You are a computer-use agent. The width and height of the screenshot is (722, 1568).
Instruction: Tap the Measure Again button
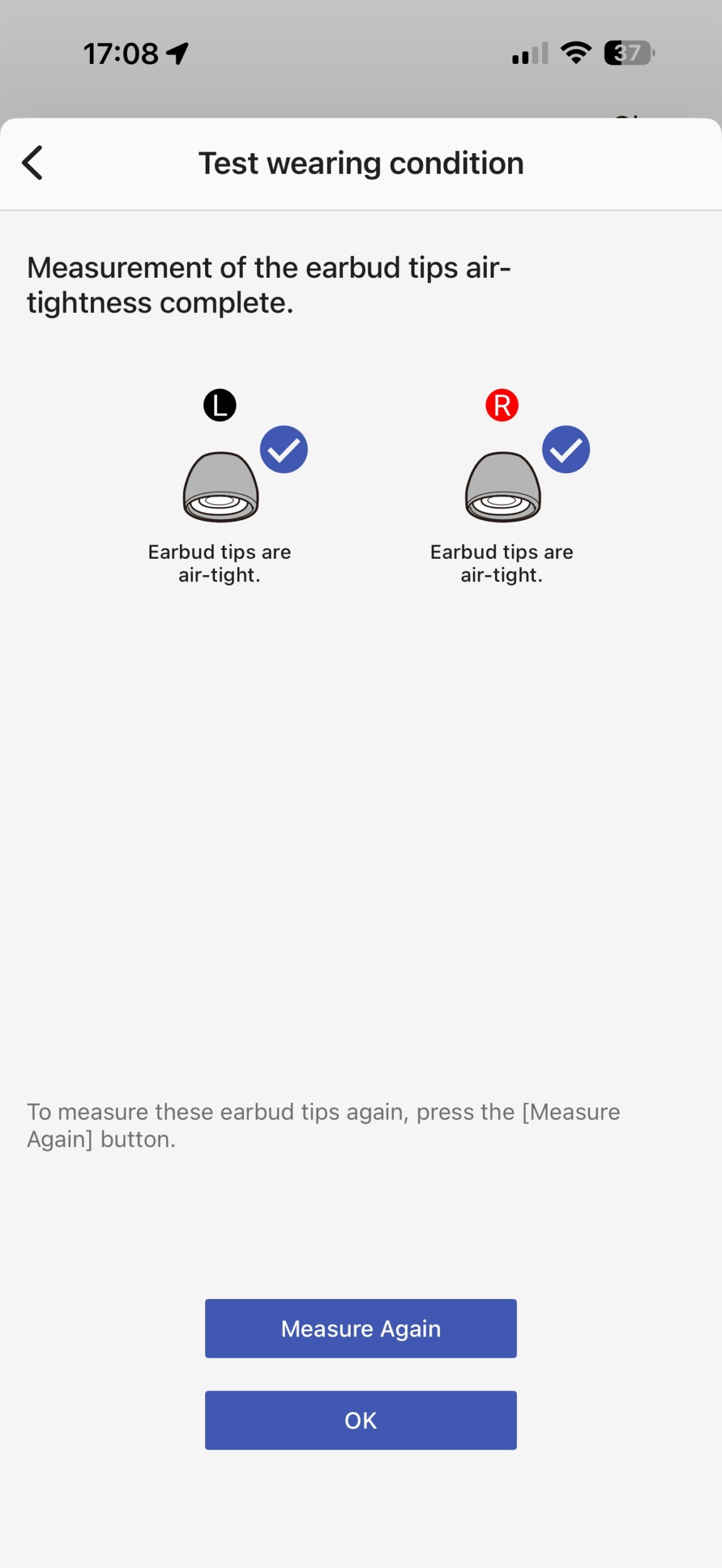pos(361,1328)
